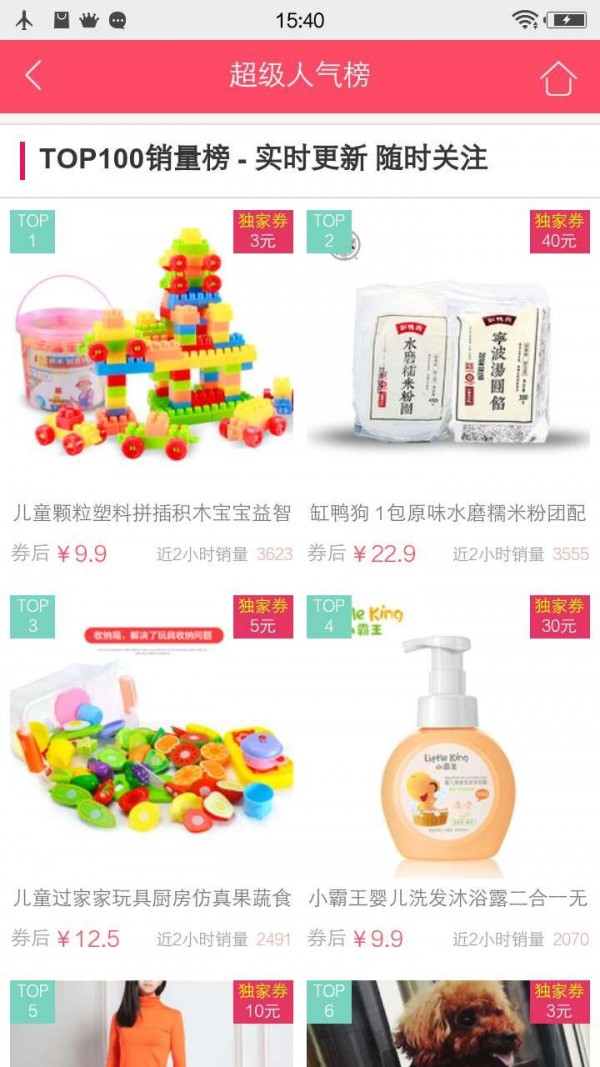The height and width of the screenshot is (1067, 600).
Task: Open the TOP 6 item with poodle photo
Action: coord(448,1025)
